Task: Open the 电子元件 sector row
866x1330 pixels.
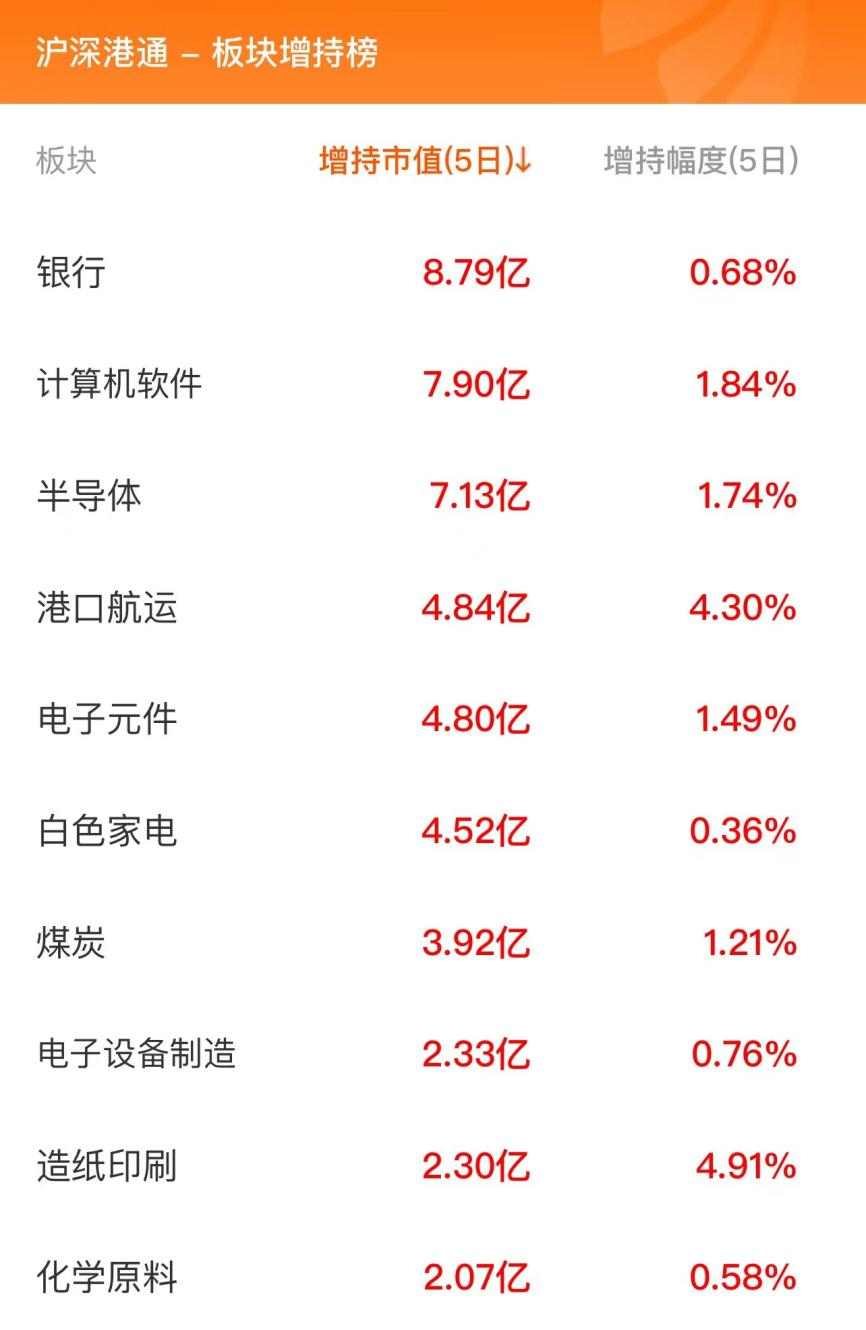Action: [107, 720]
